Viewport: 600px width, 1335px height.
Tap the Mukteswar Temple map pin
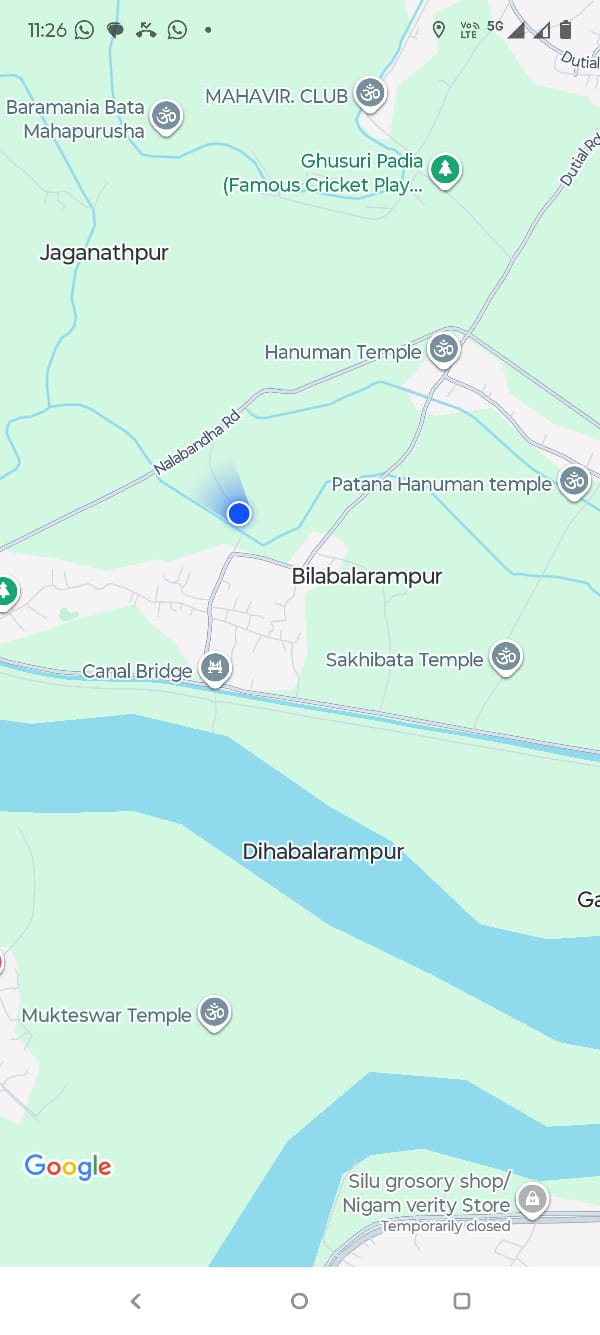point(214,1012)
